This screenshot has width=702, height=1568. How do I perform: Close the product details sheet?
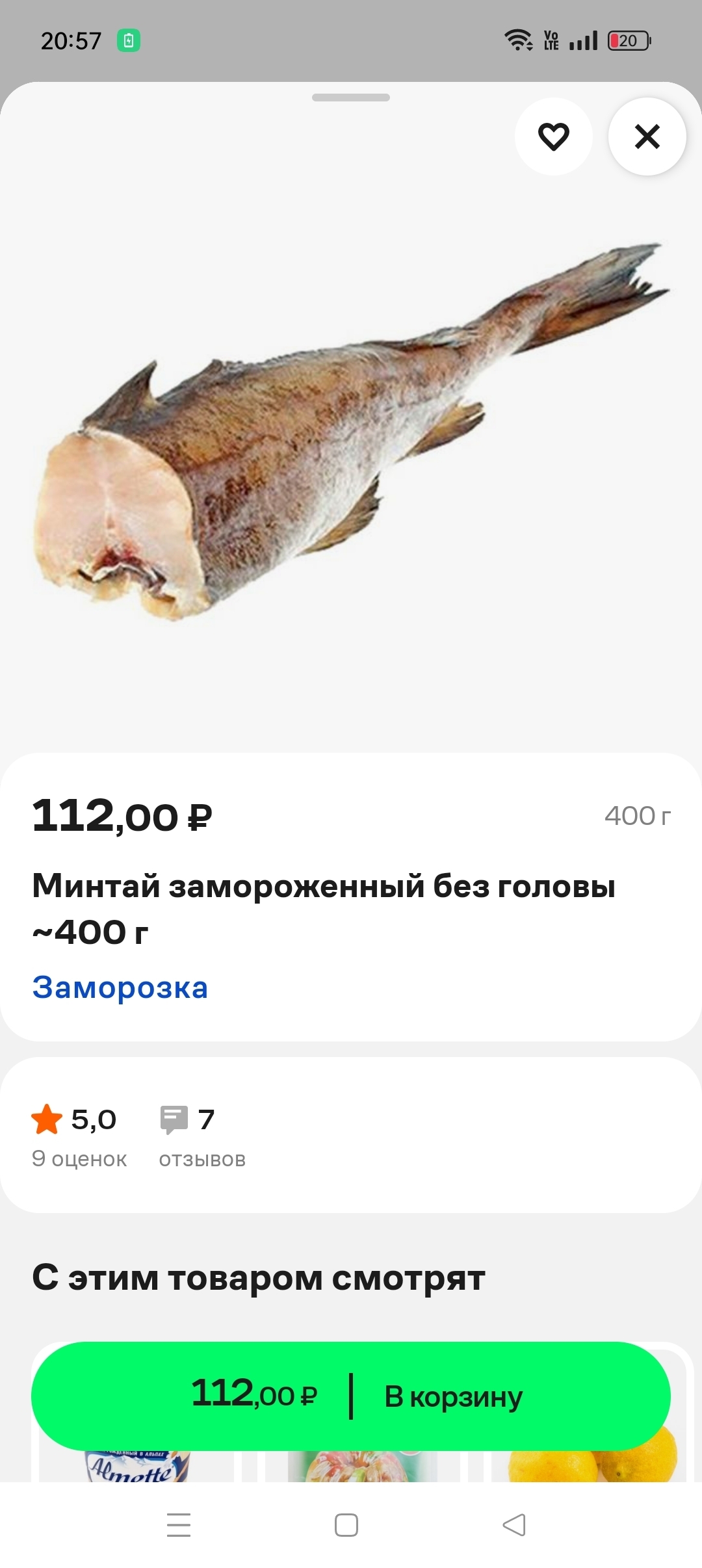point(647,137)
